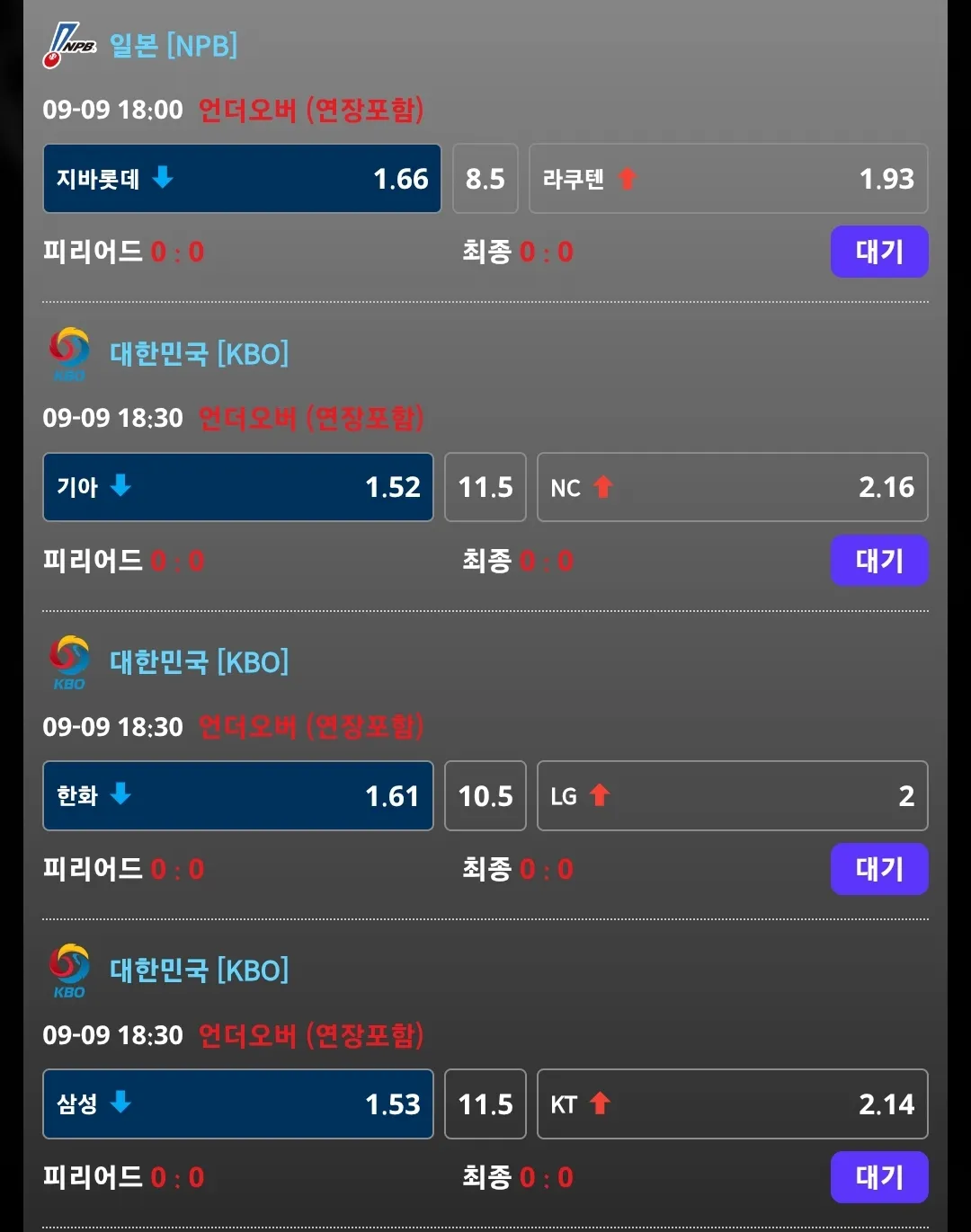Pick the LG over odds 2
Screen dimensions: 971x1232
click(x=733, y=796)
